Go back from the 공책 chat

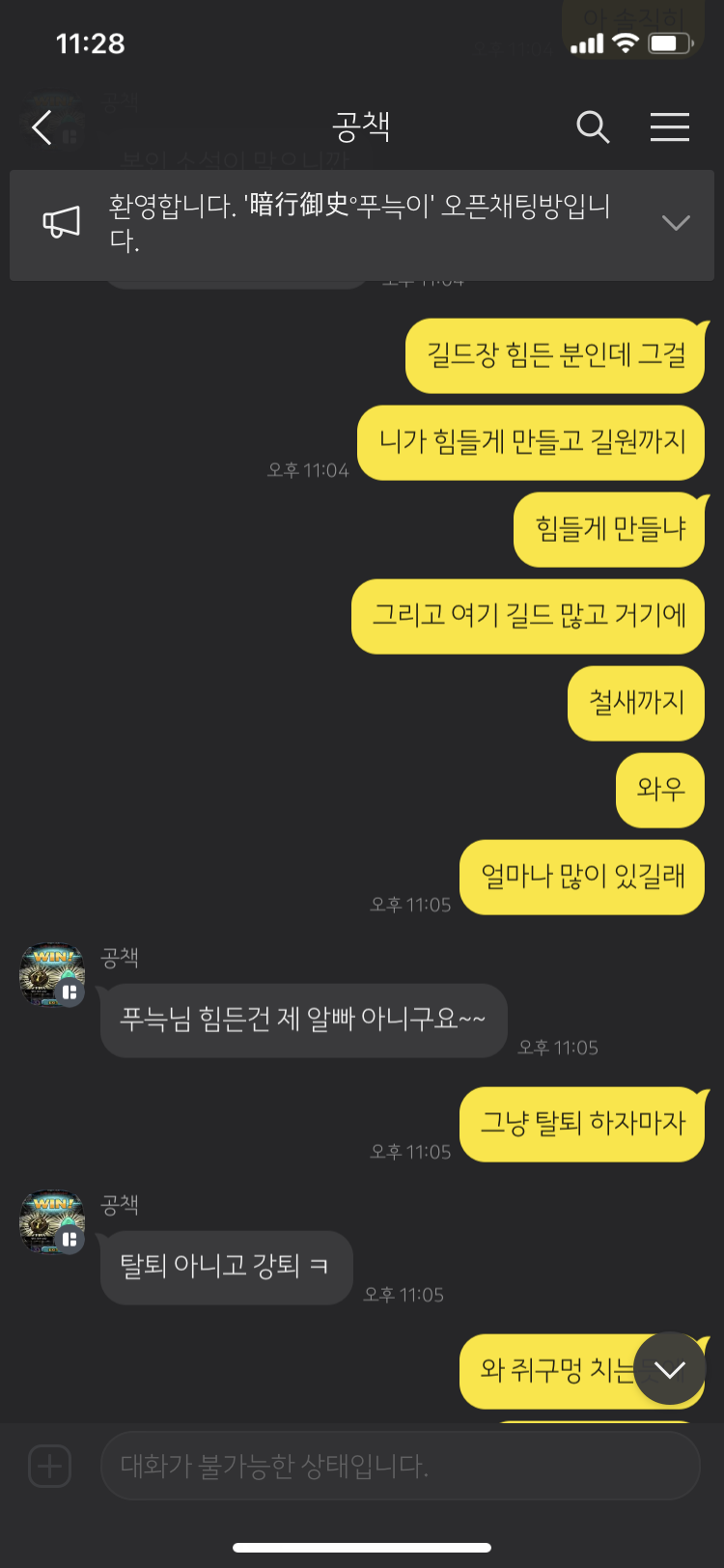click(42, 127)
